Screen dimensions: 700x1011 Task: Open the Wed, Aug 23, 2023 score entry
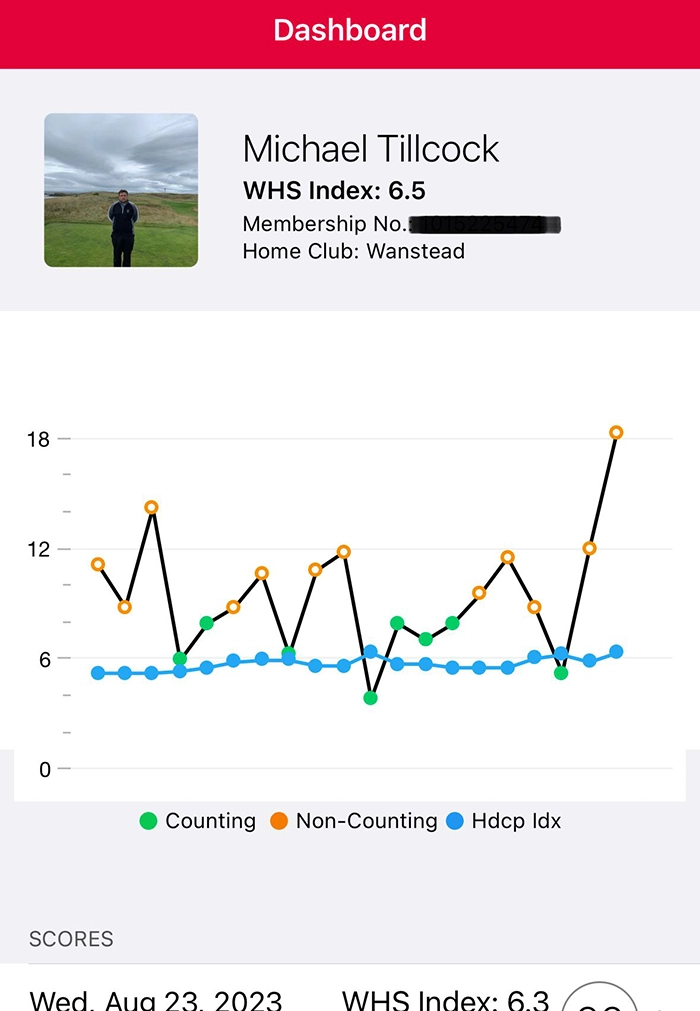156,998
